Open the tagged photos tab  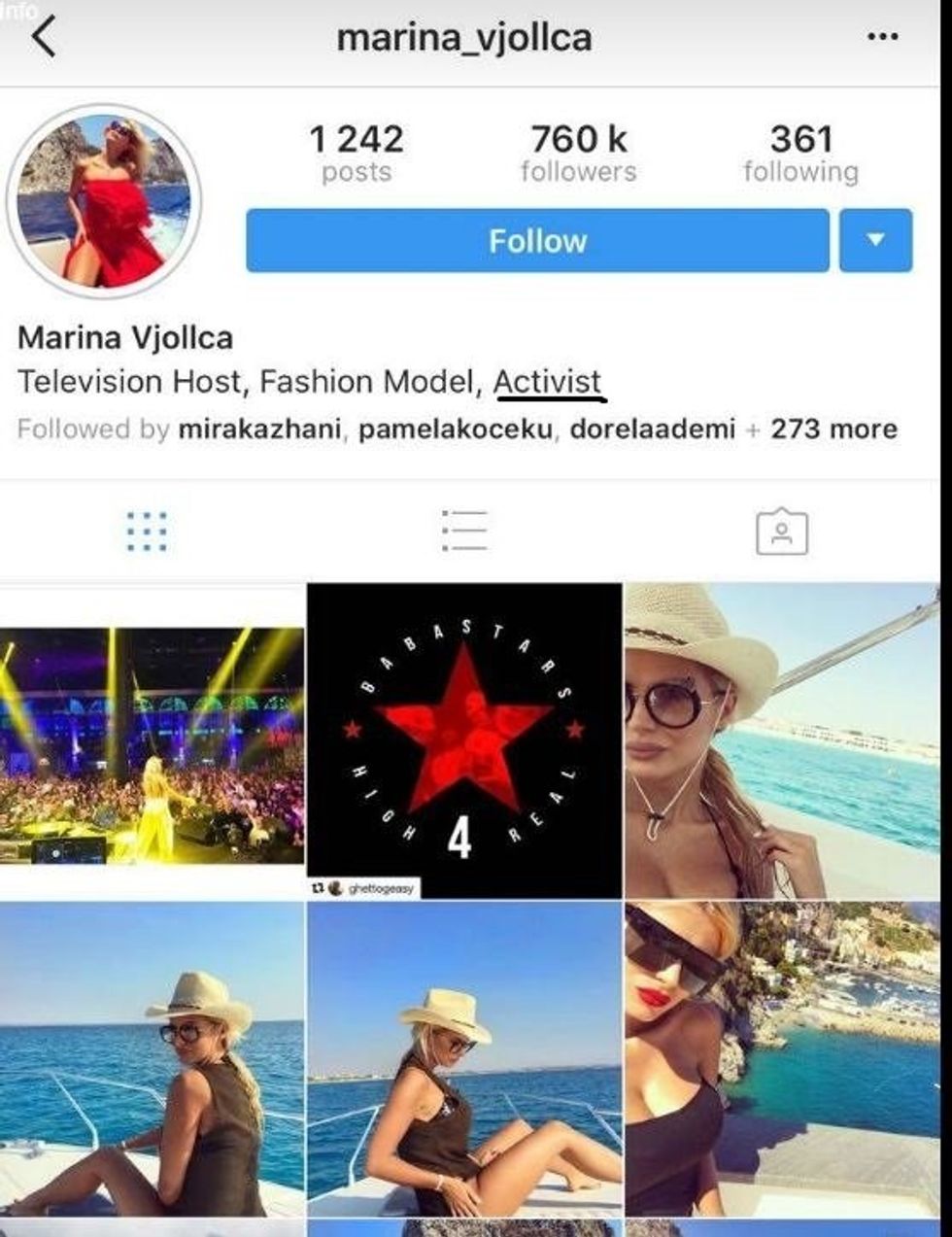(781, 532)
